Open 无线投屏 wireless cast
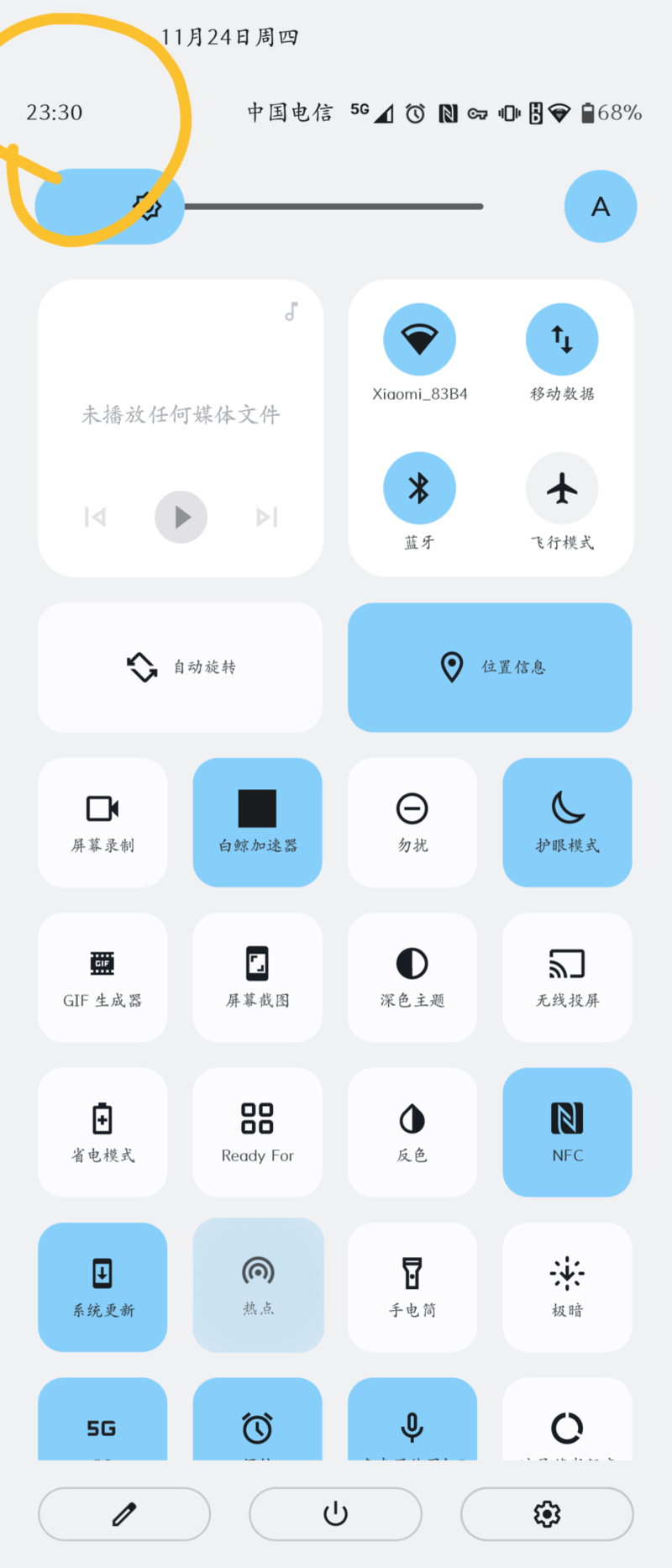Screen dimensions: 672x1568 point(567,976)
